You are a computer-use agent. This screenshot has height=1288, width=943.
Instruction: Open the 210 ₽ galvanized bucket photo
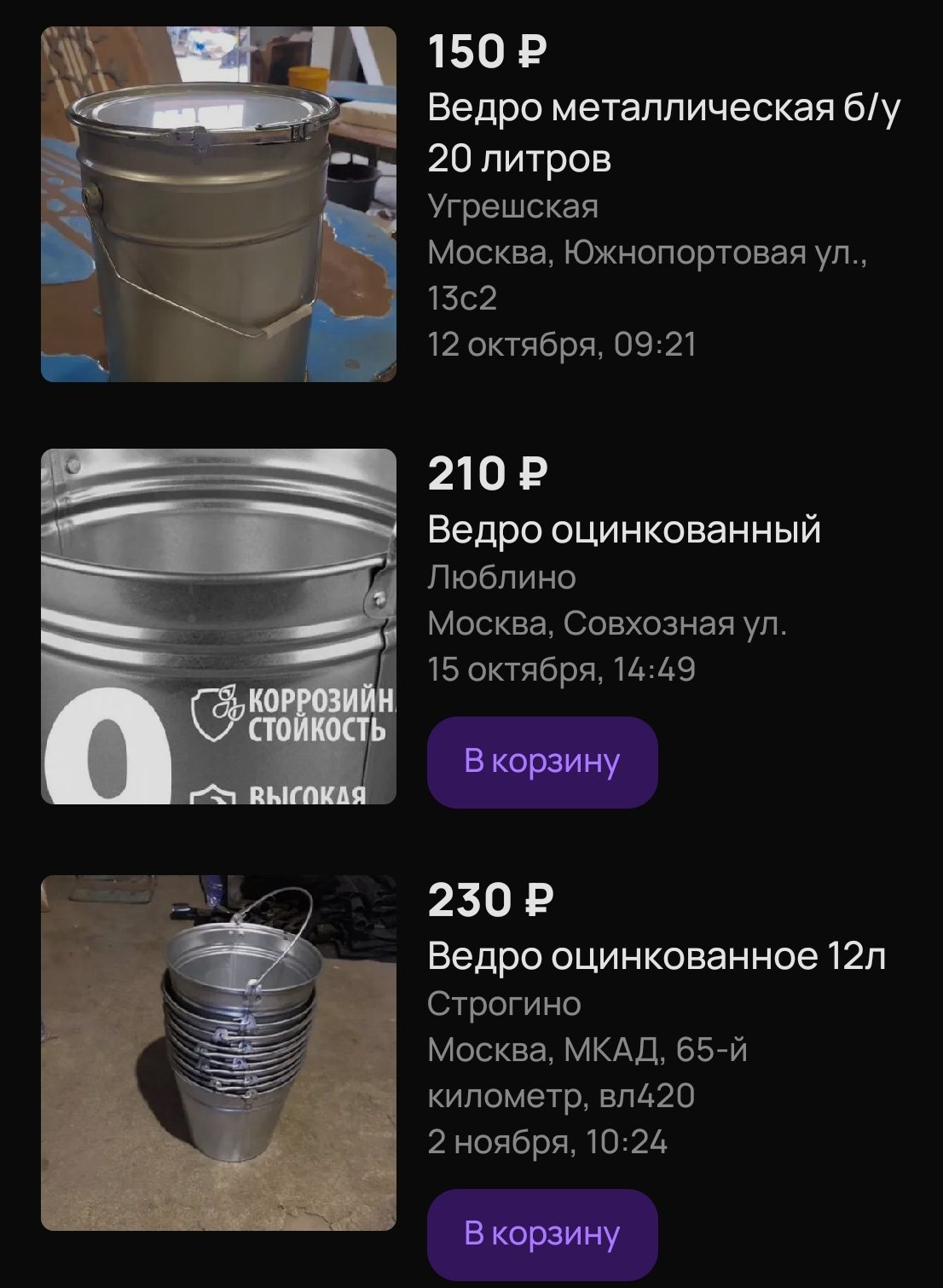coord(218,626)
